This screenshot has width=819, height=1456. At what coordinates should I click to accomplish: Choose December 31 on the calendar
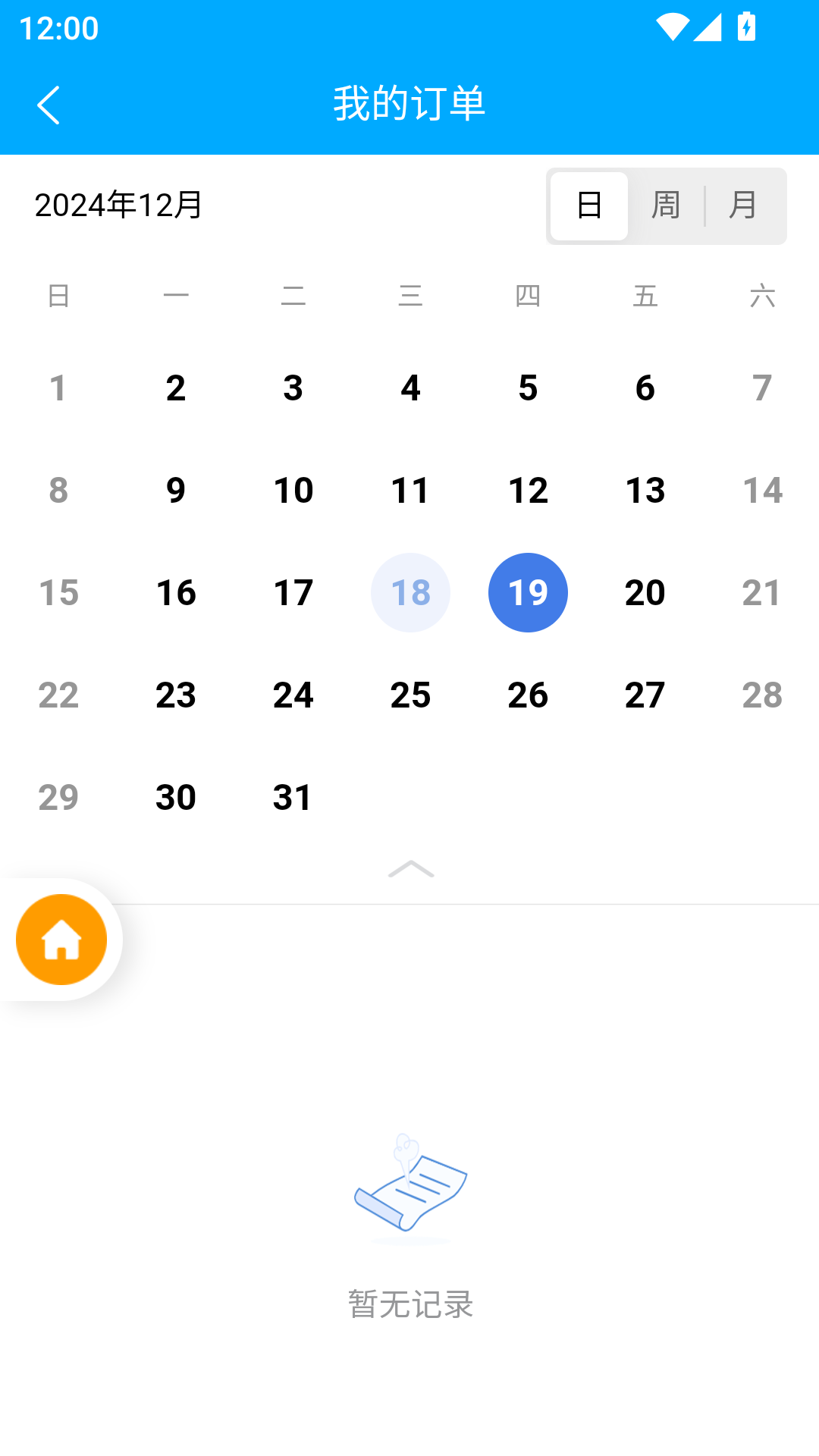pyautogui.click(x=293, y=797)
